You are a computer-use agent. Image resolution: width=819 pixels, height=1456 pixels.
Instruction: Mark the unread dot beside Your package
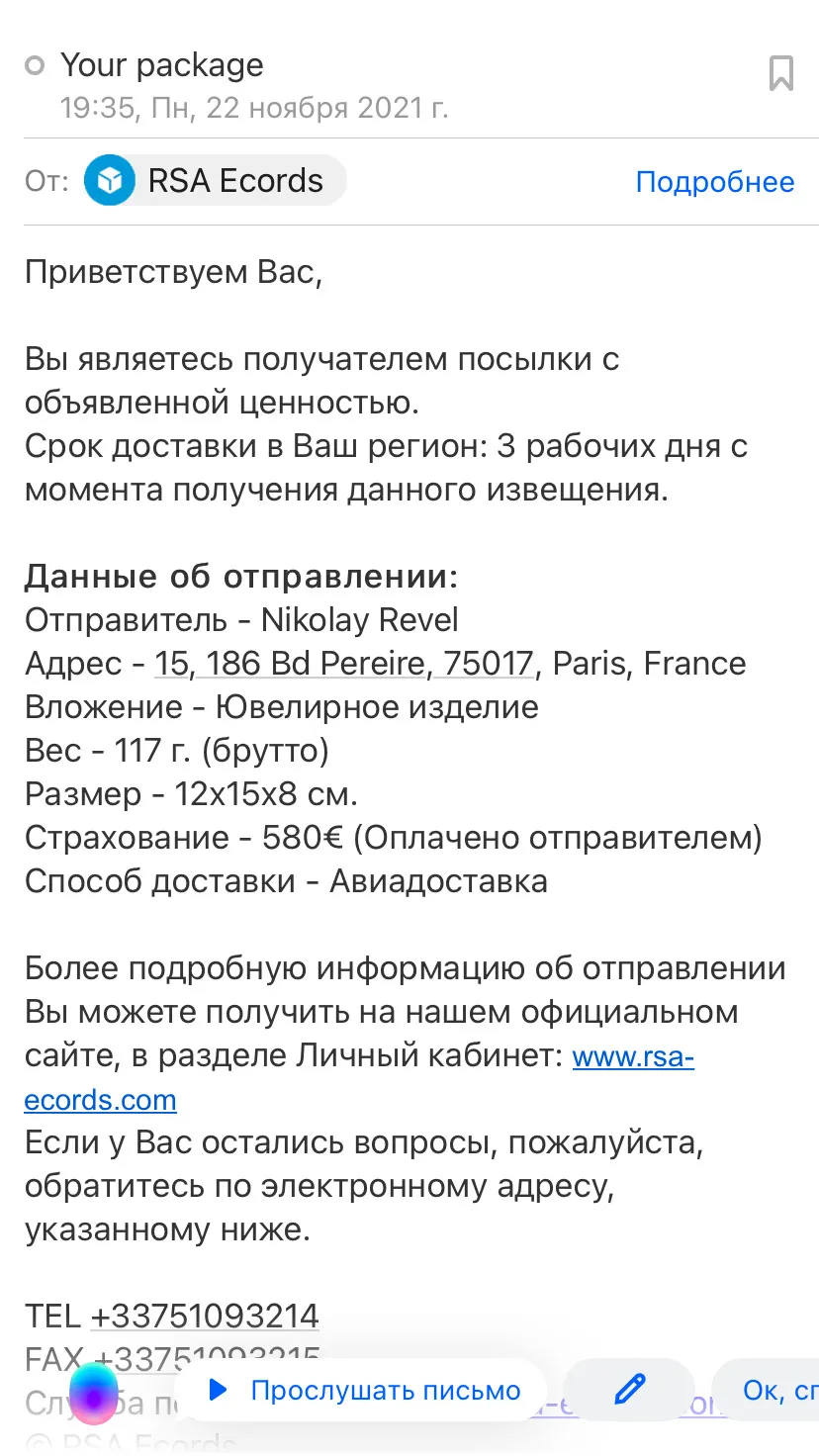35,66
